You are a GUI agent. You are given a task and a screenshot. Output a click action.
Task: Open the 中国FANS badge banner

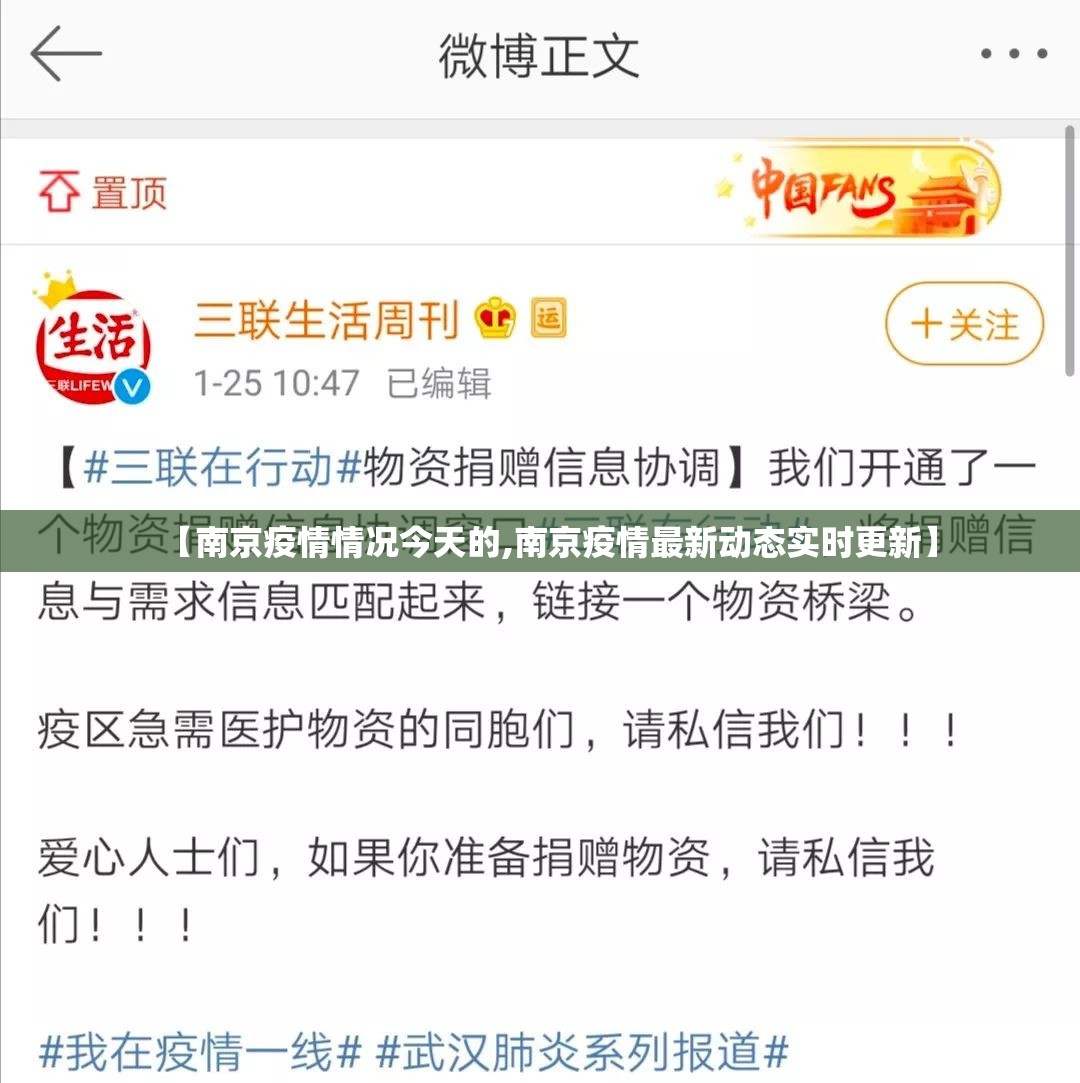(862, 190)
